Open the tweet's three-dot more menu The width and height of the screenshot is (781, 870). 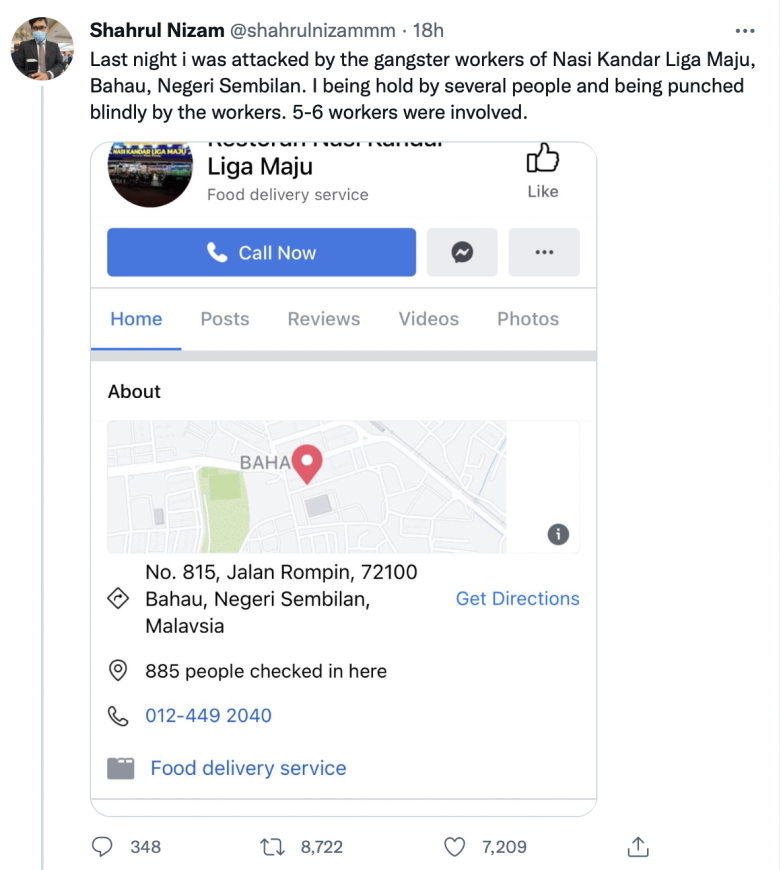(745, 31)
